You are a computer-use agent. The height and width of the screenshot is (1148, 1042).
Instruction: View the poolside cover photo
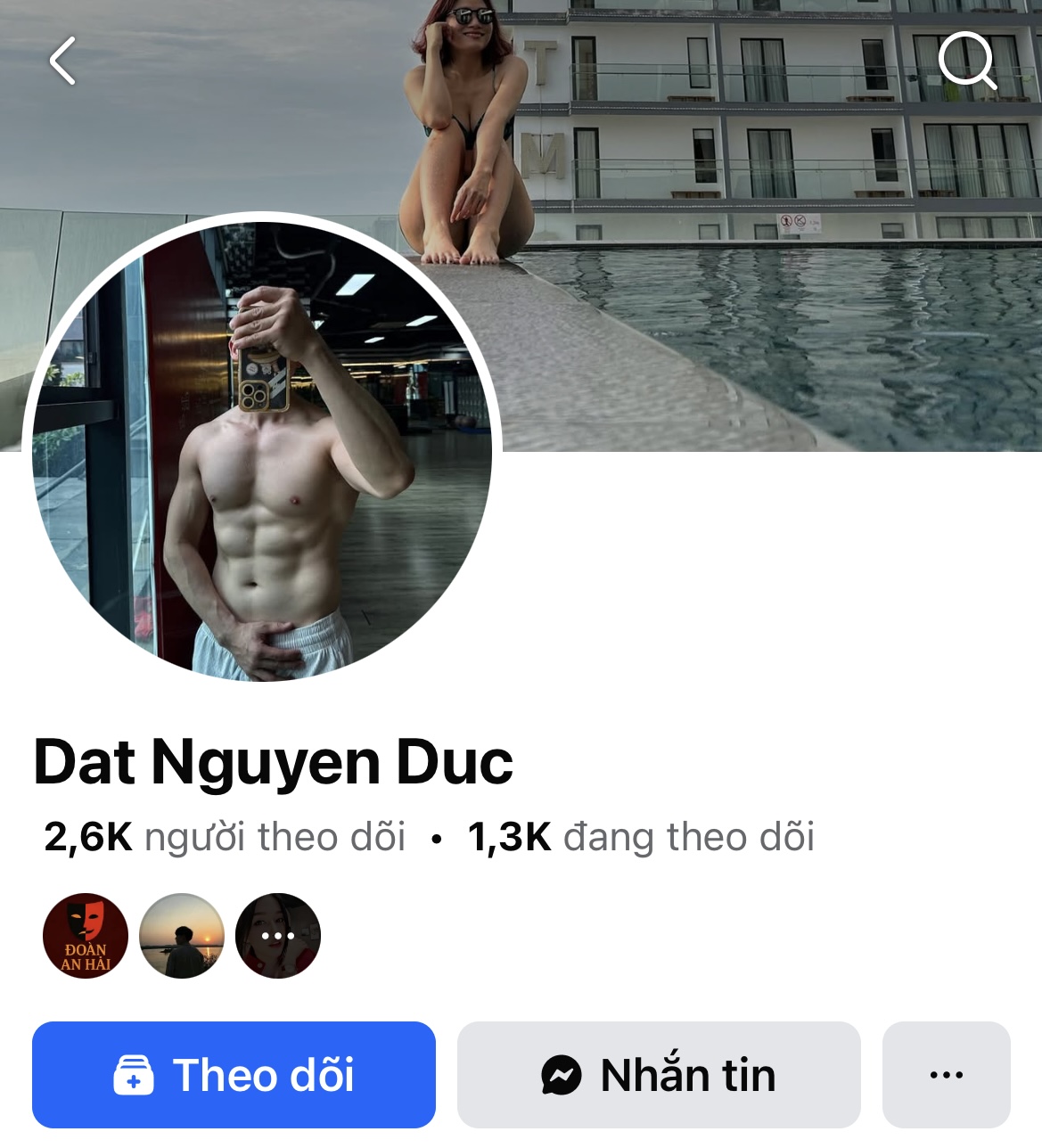pos(758,267)
